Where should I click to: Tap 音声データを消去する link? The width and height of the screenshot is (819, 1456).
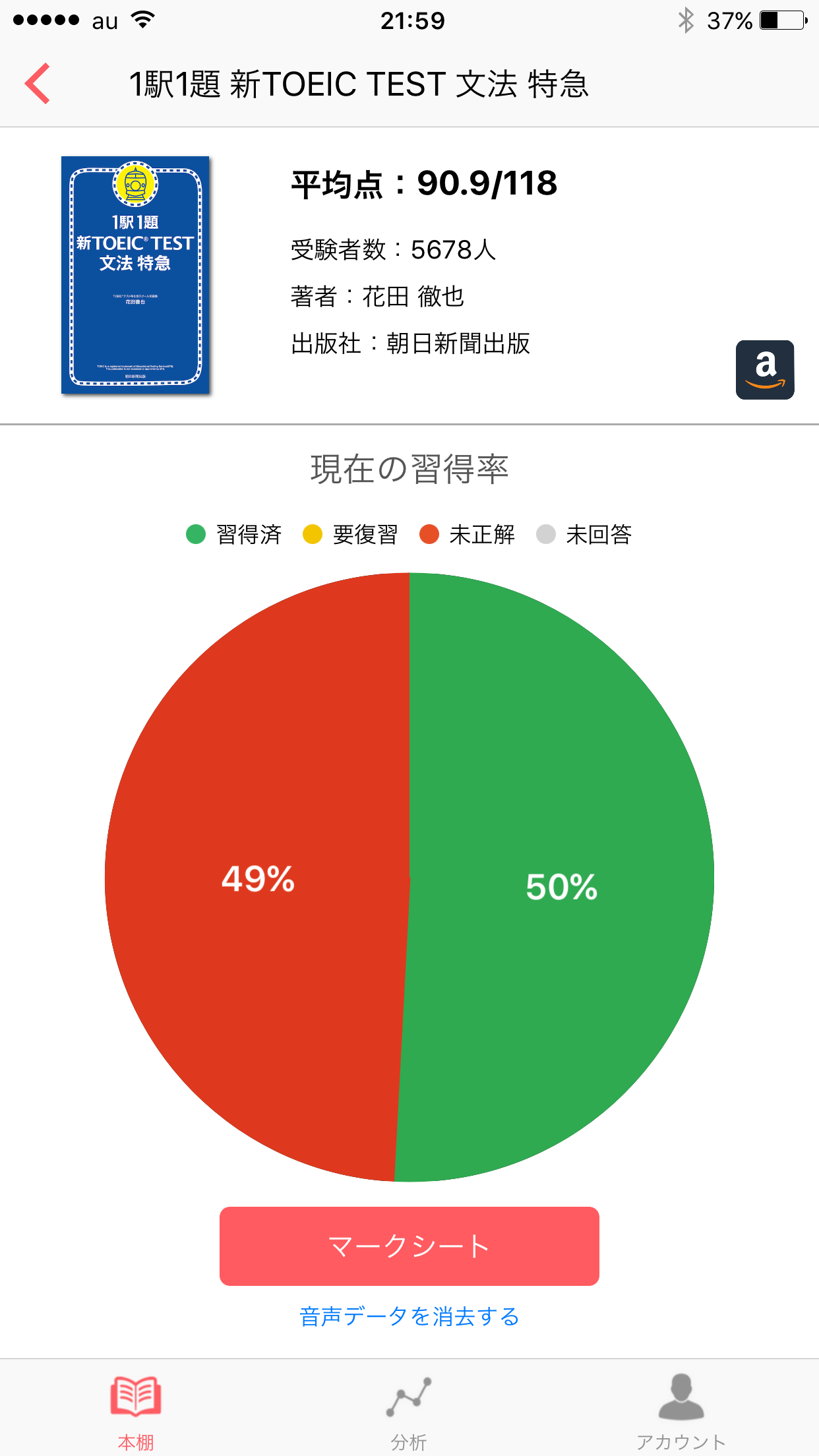[409, 1316]
